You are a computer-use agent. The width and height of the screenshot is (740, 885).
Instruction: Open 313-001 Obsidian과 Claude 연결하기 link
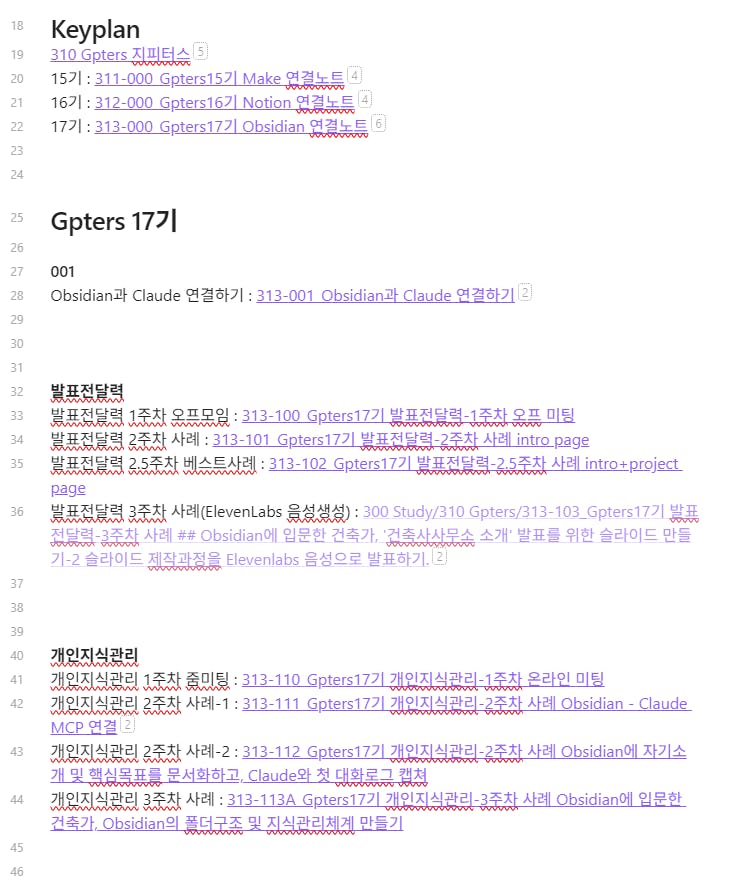pyautogui.click(x=385, y=295)
